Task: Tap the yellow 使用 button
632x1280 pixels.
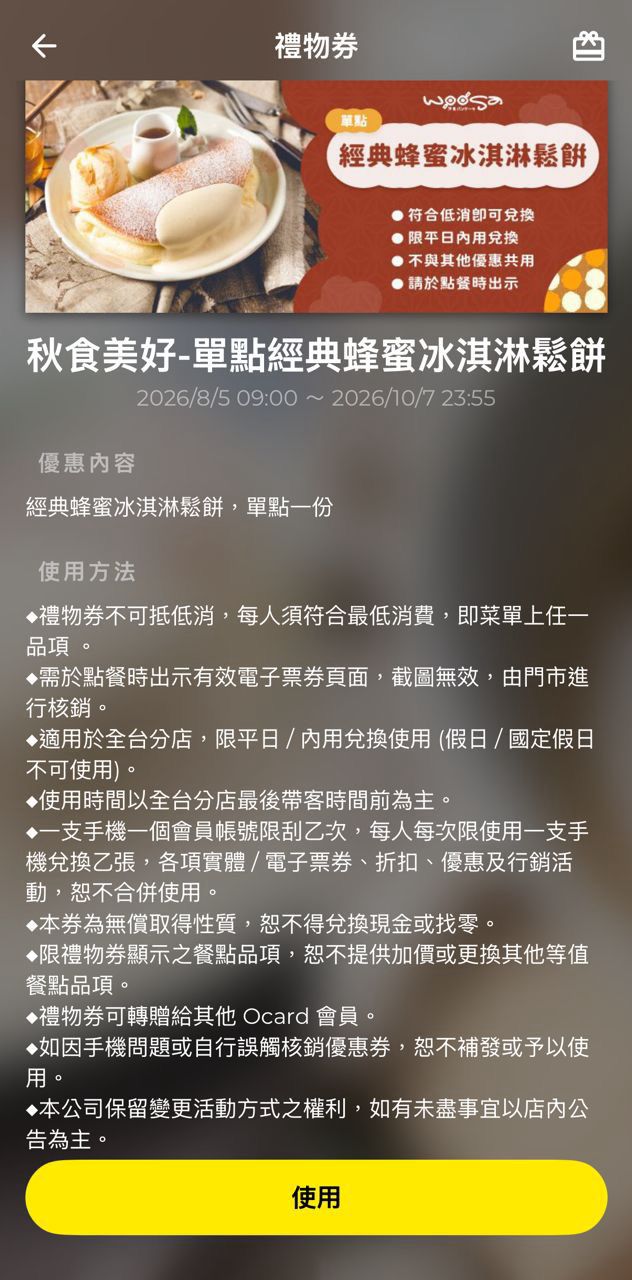Action: (316, 1197)
